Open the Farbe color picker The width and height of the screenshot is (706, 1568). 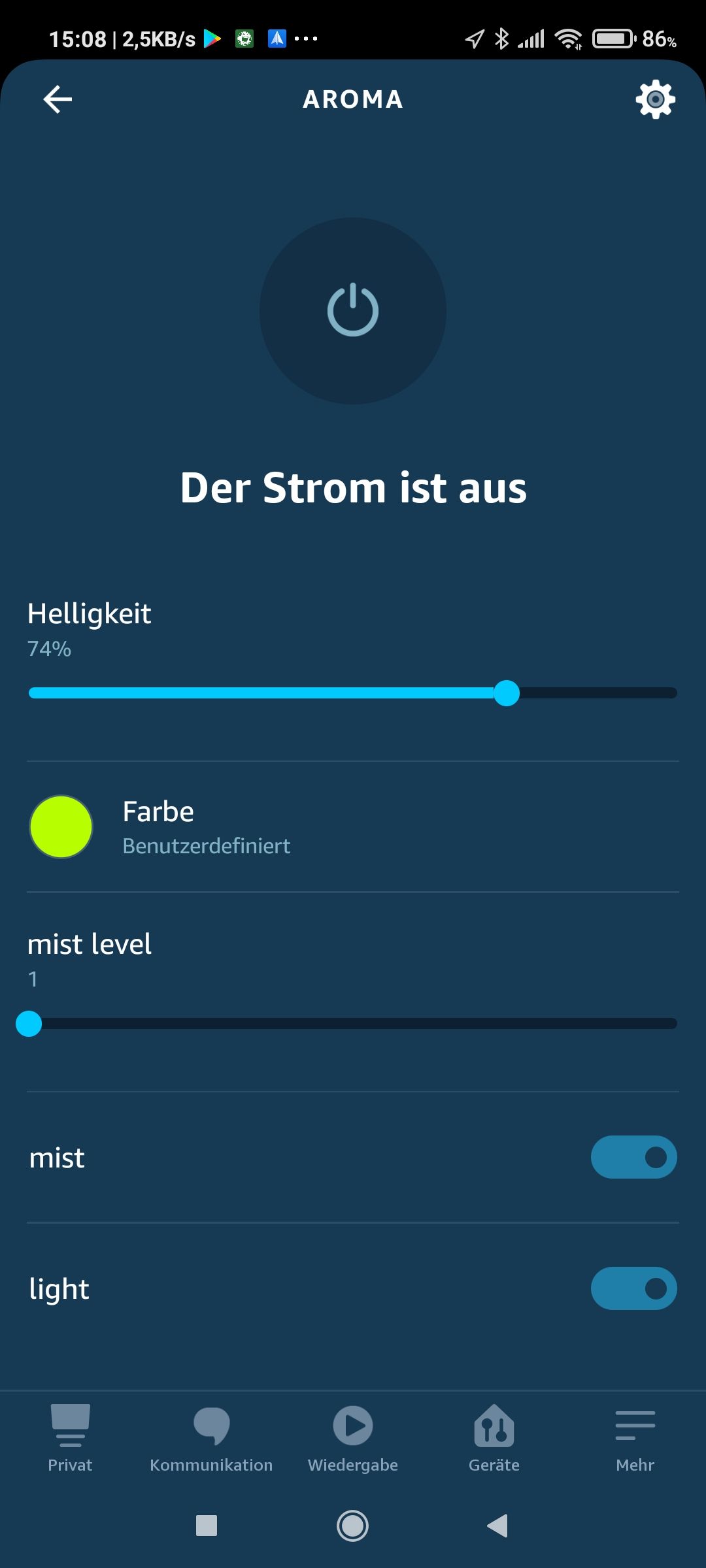coord(61,826)
